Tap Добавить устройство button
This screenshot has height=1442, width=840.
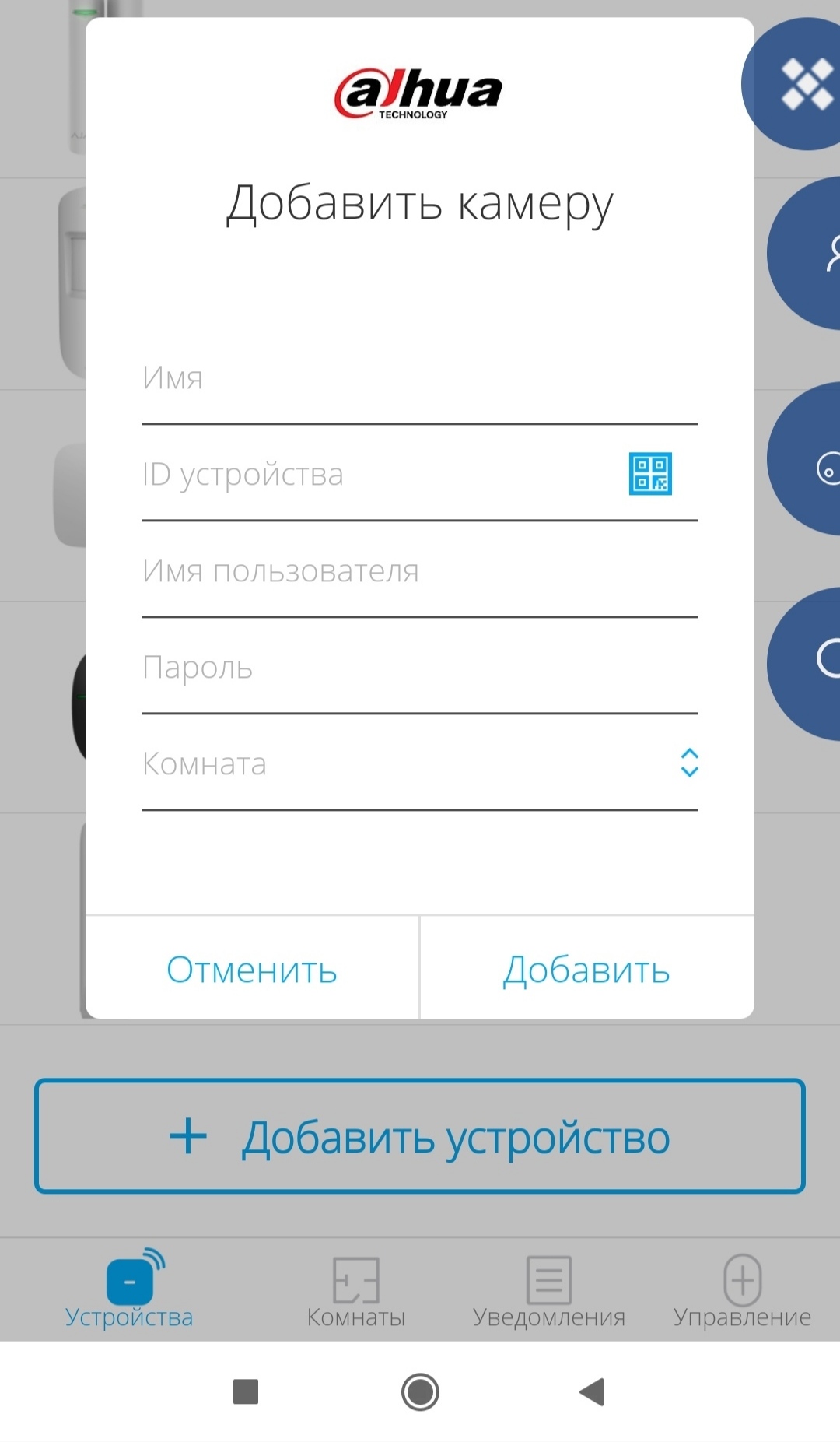(420, 1136)
